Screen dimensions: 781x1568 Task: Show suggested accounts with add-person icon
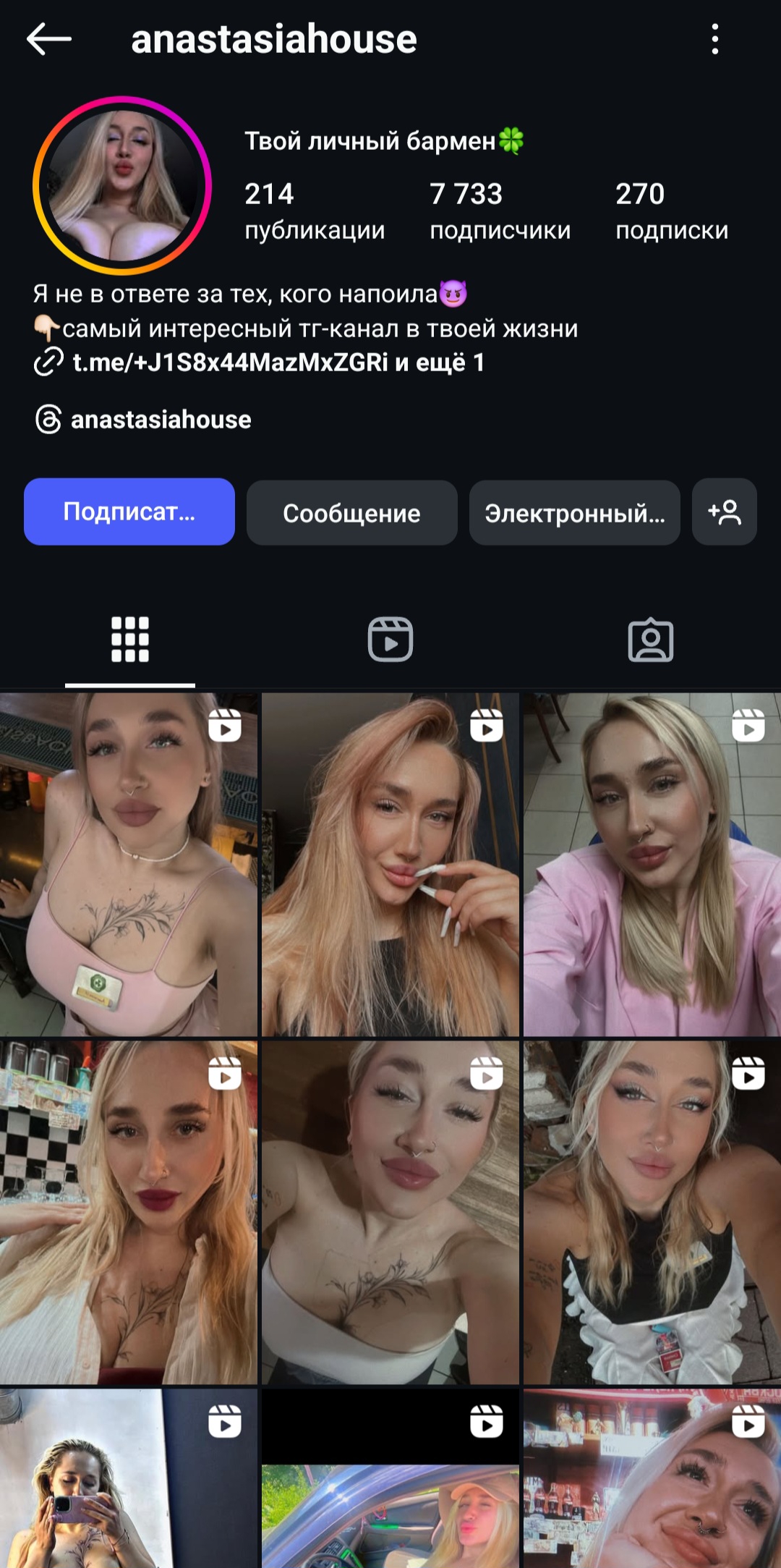pos(725,512)
